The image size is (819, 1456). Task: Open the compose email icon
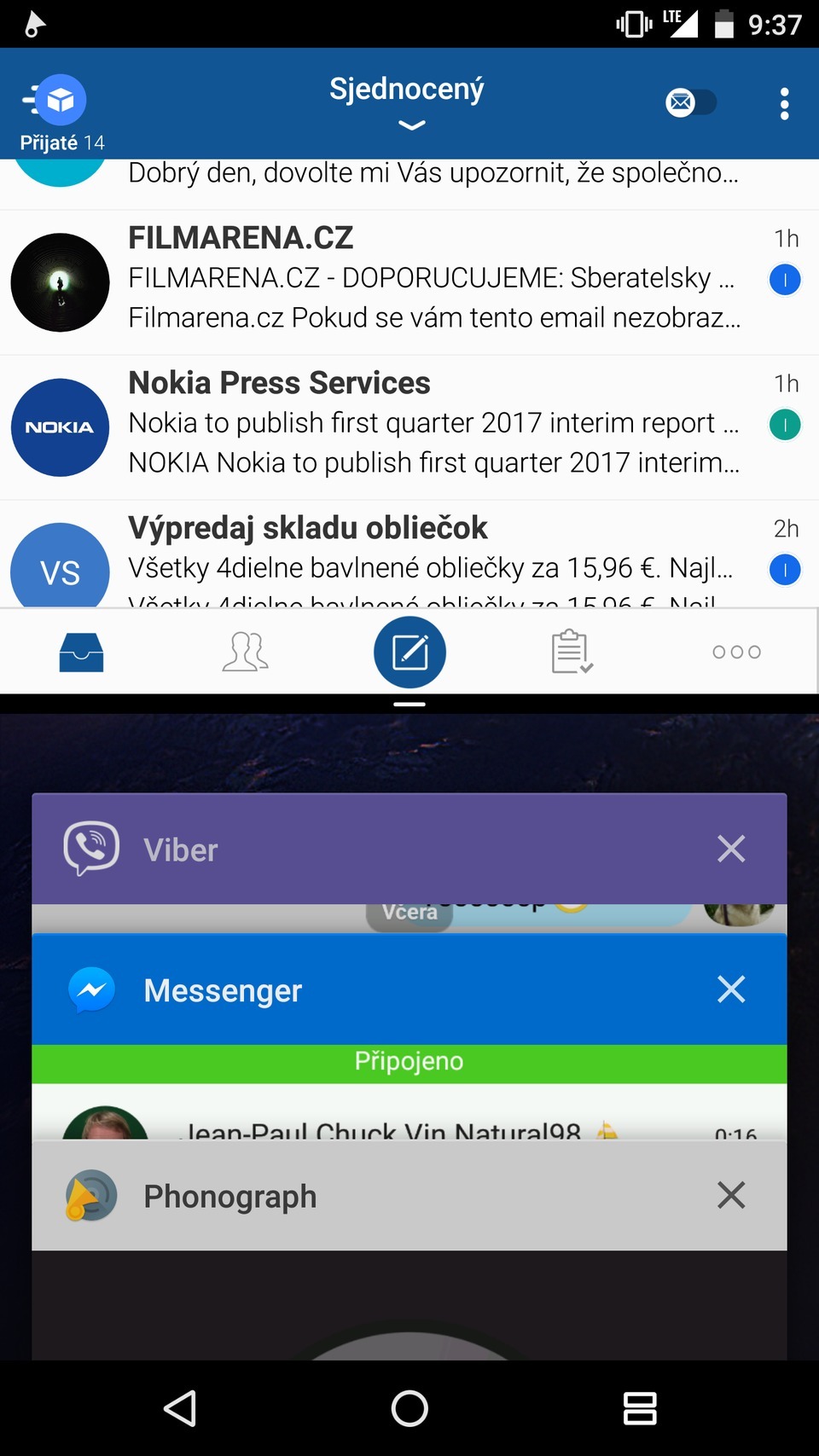(409, 651)
